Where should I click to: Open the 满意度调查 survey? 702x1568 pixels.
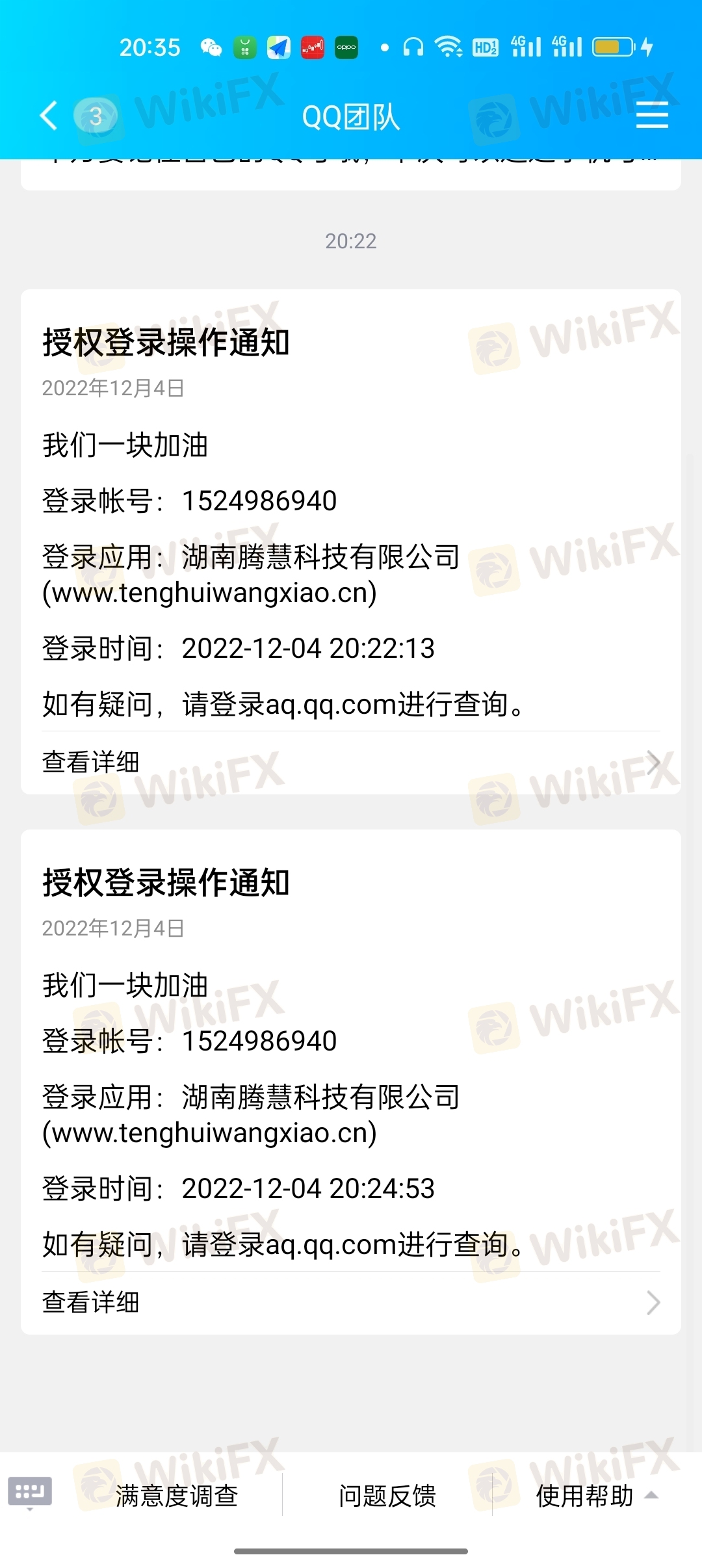[x=177, y=1496]
